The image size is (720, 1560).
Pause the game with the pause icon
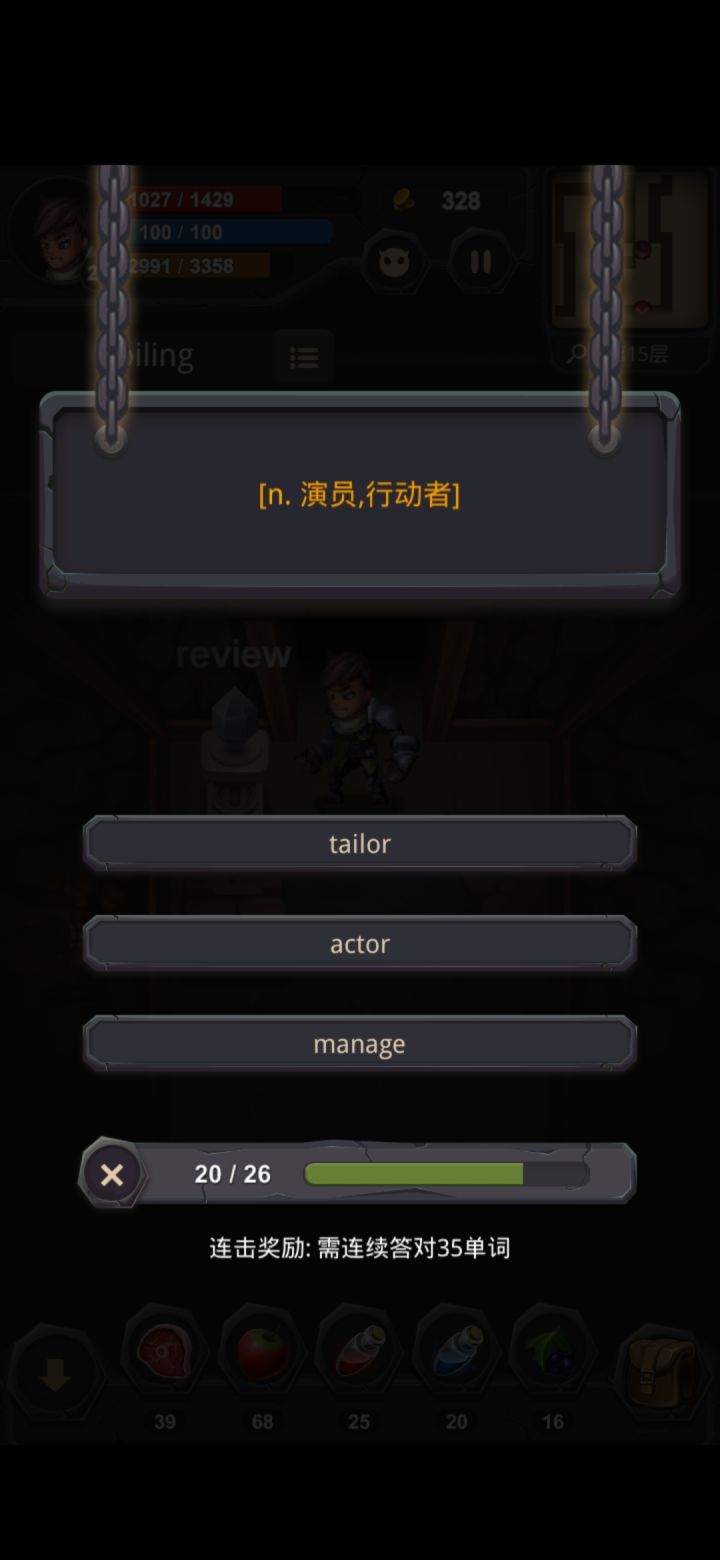(x=480, y=262)
